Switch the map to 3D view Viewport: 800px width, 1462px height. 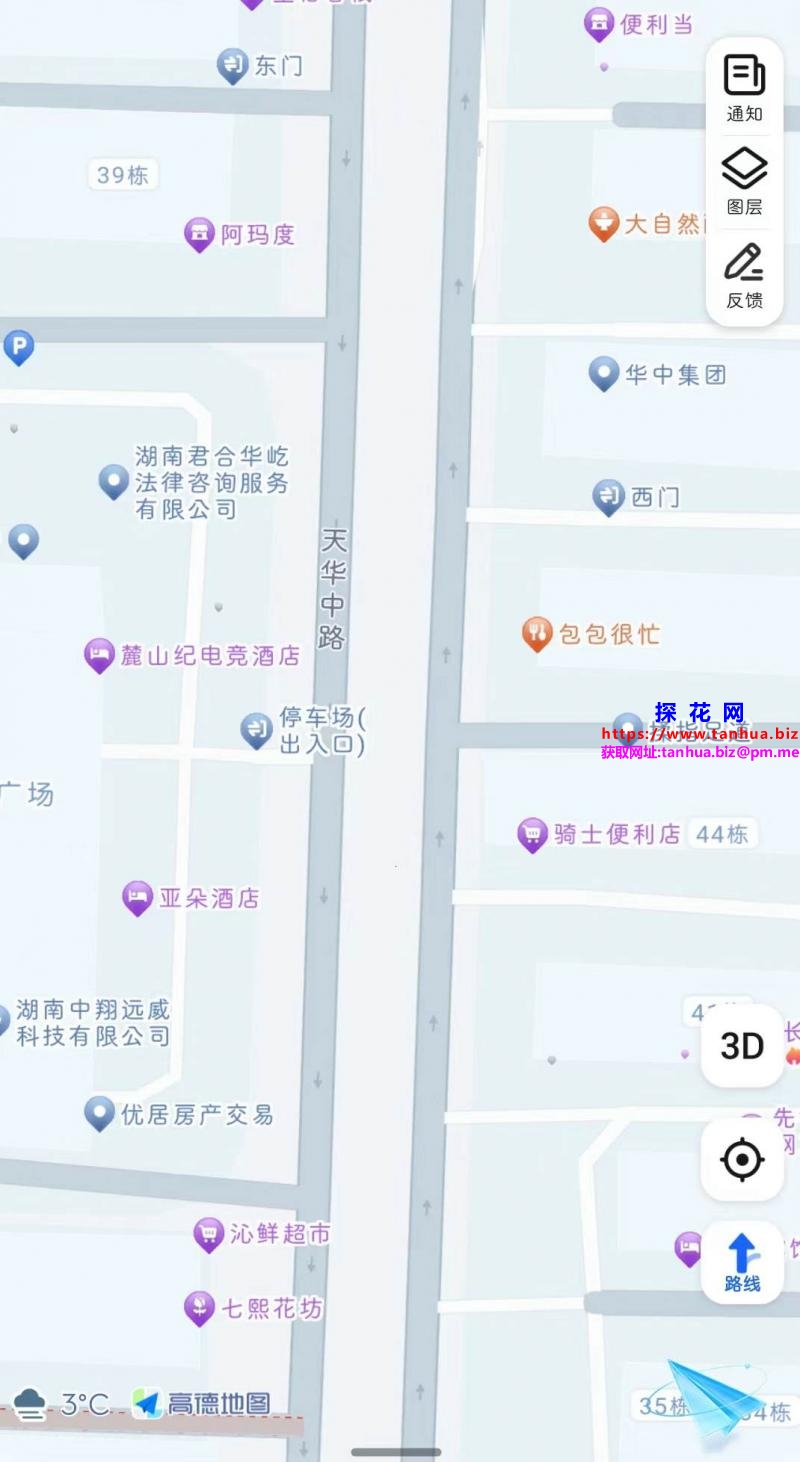click(x=742, y=1046)
